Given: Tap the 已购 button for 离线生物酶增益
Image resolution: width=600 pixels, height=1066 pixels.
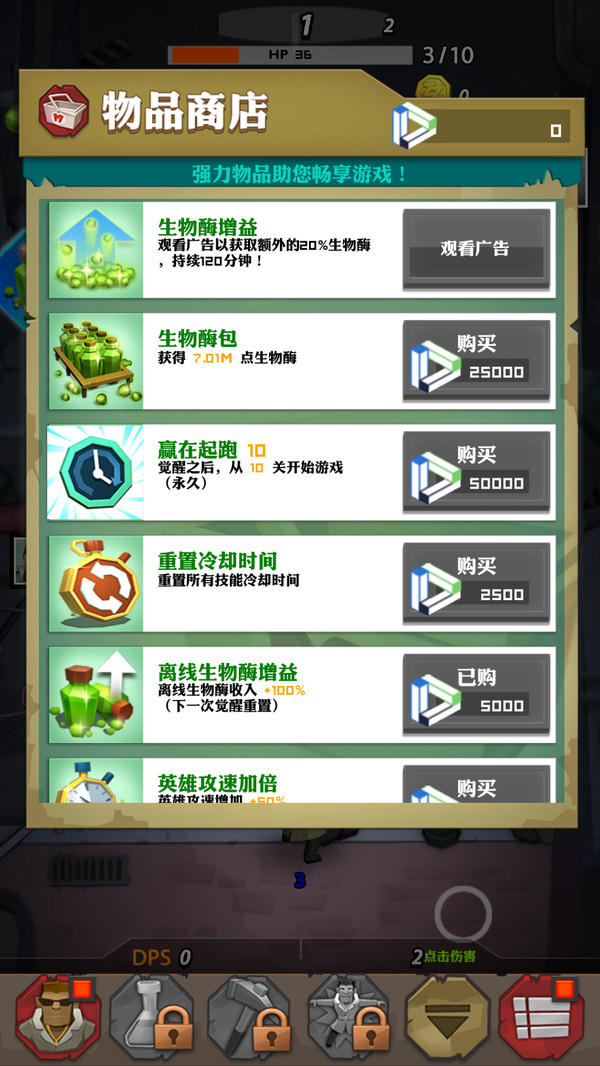Looking at the screenshot, I should [x=476, y=693].
